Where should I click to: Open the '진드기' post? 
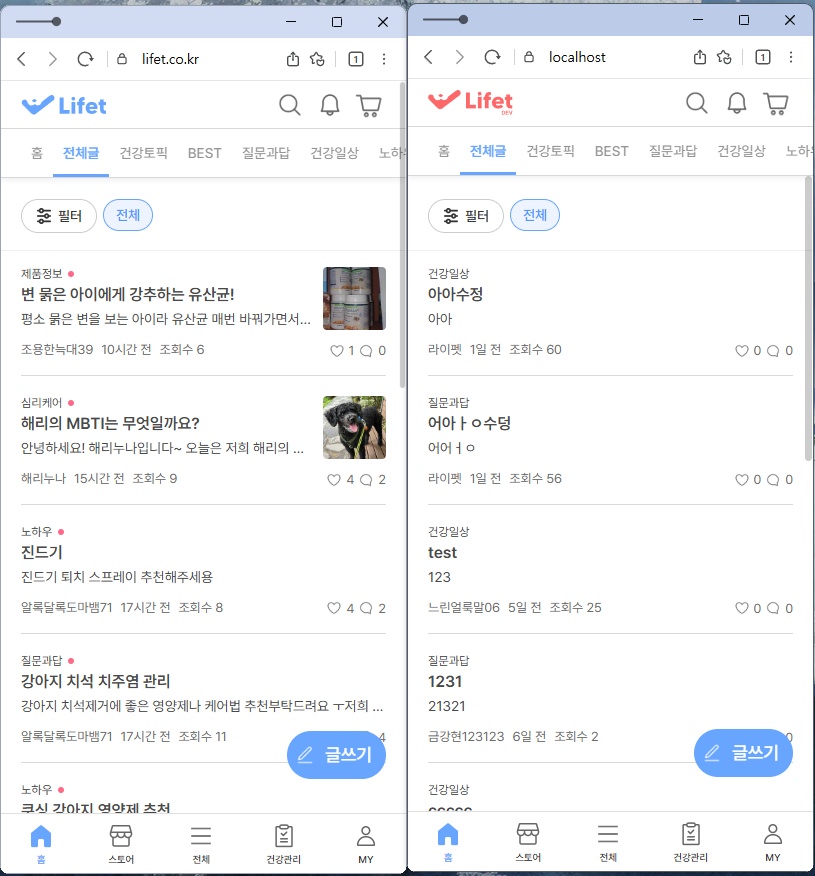[42, 552]
